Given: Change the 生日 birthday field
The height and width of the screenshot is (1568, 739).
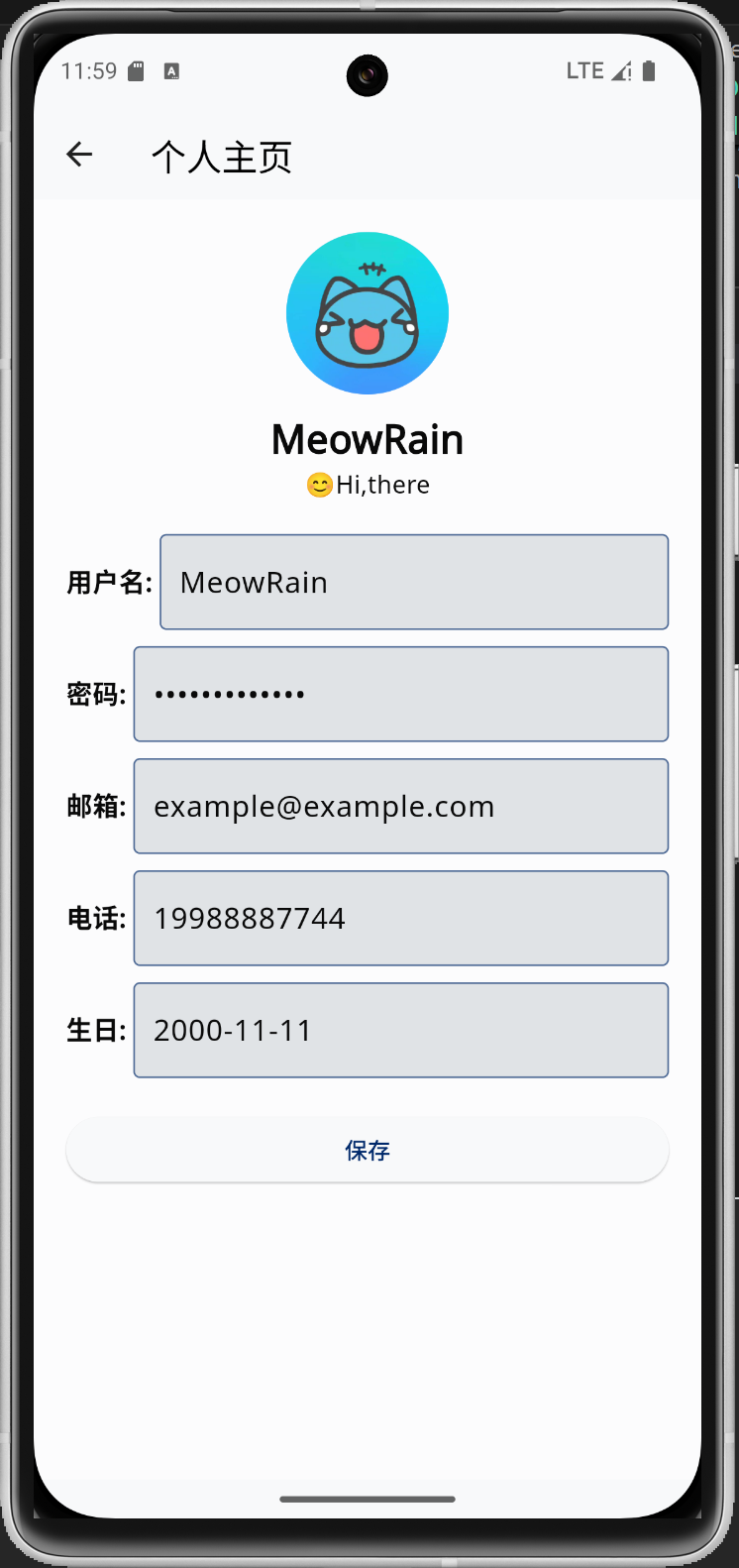Looking at the screenshot, I should (x=401, y=1031).
